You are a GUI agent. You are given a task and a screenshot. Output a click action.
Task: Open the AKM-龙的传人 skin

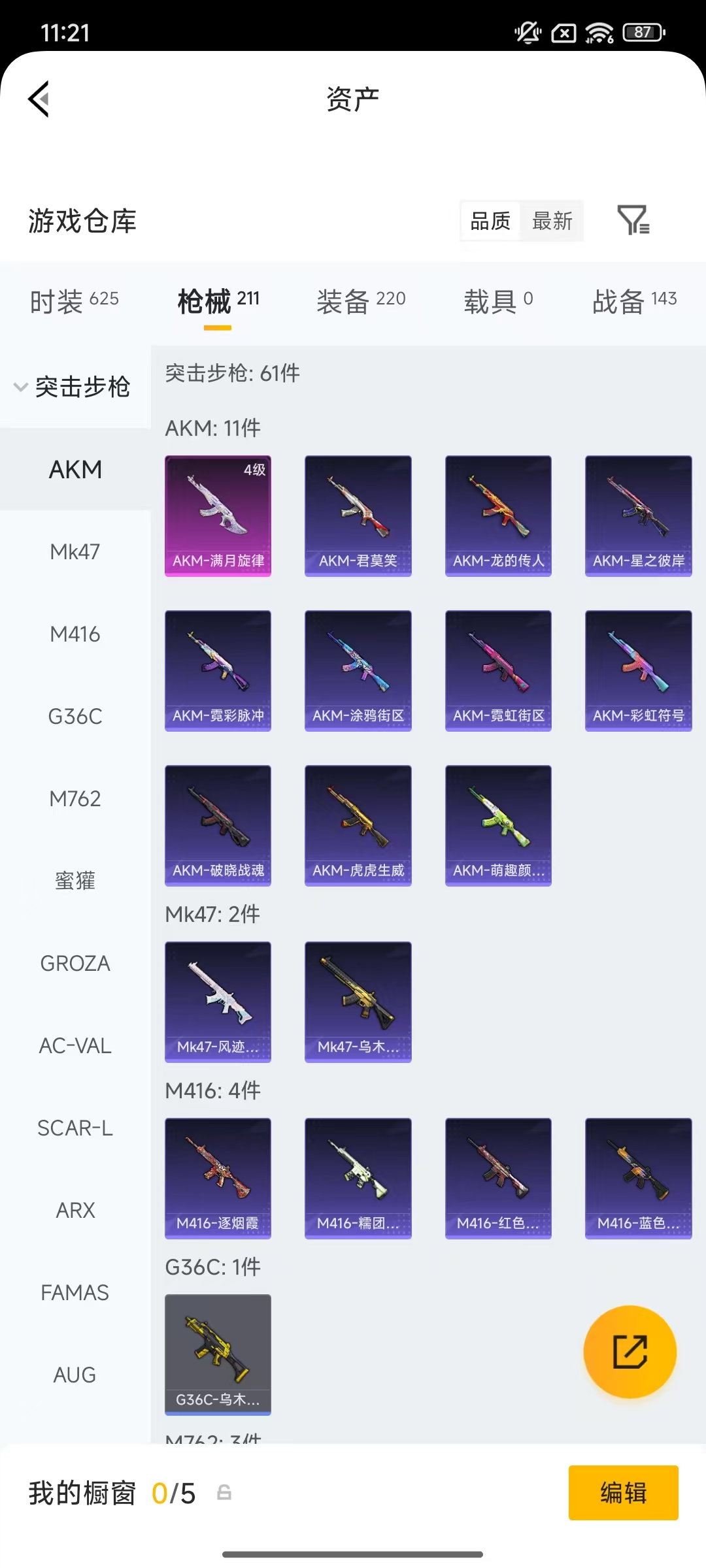(x=498, y=516)
